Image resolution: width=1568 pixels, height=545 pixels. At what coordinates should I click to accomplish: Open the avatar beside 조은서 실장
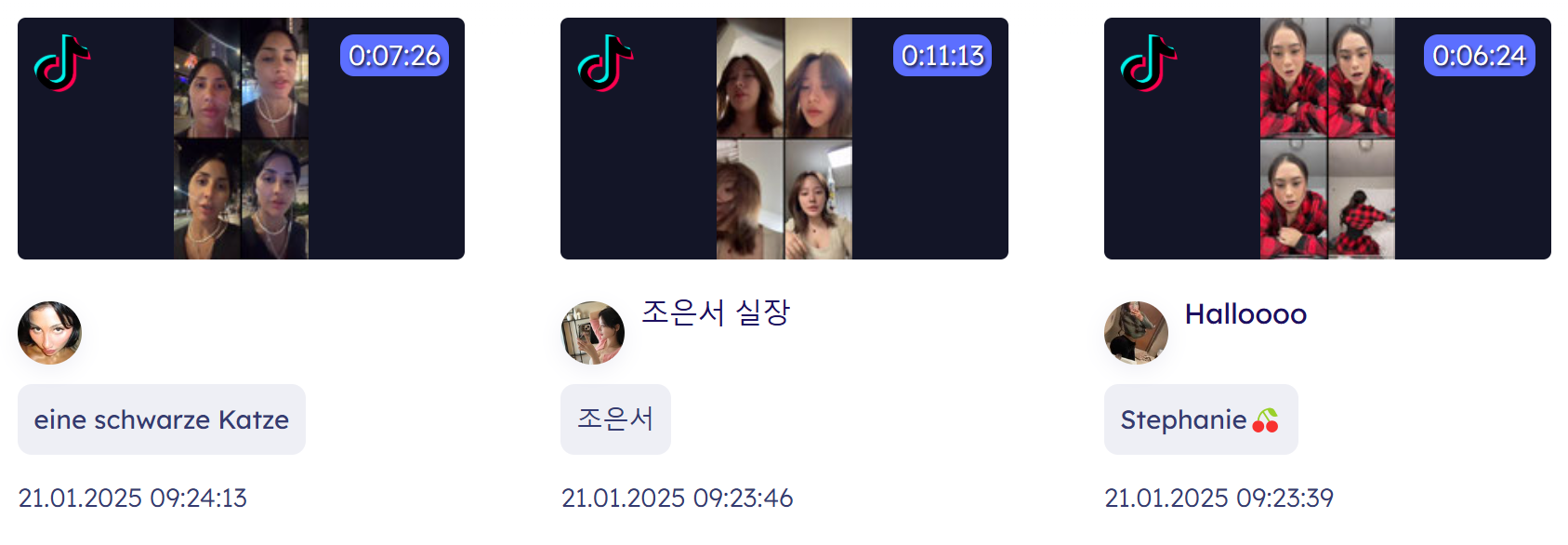coord(593,333)
